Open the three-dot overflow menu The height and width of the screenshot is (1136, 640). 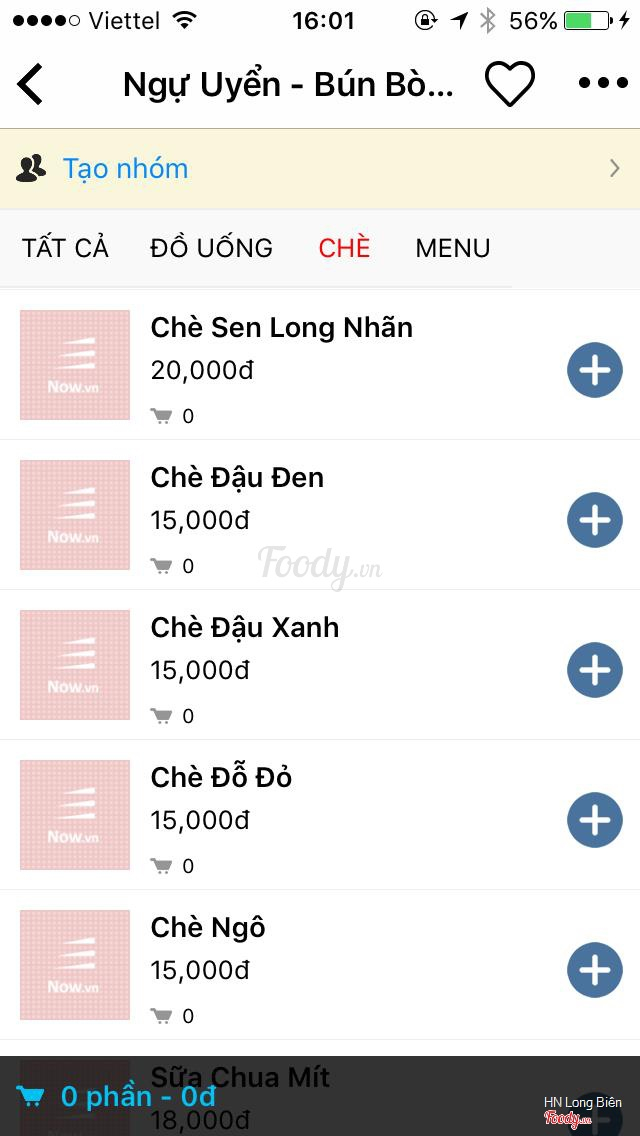pyautogui.click(x=603, y=83)
